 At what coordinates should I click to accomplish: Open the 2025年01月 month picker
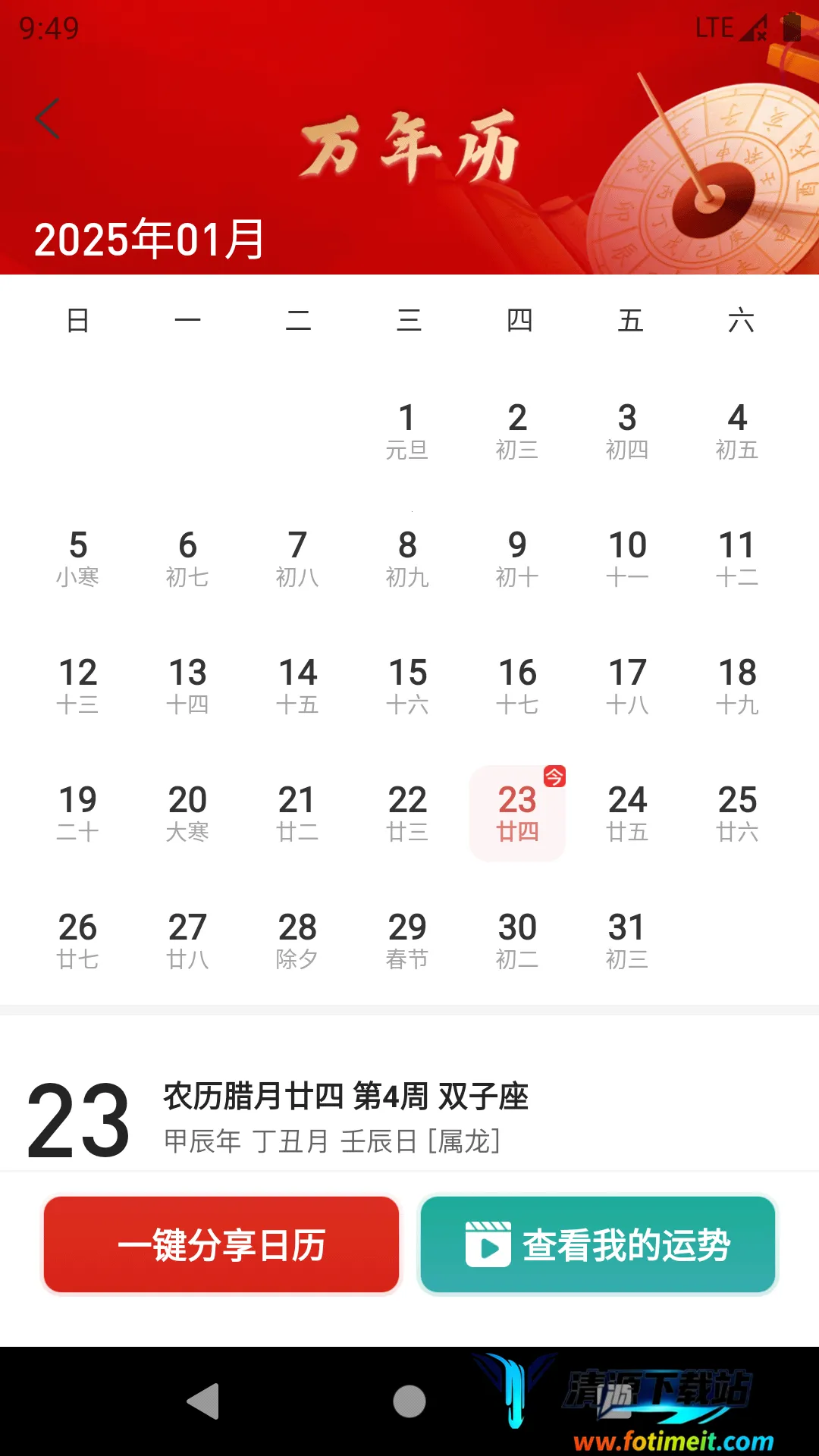pyautogui.click(x=149, y=240)
